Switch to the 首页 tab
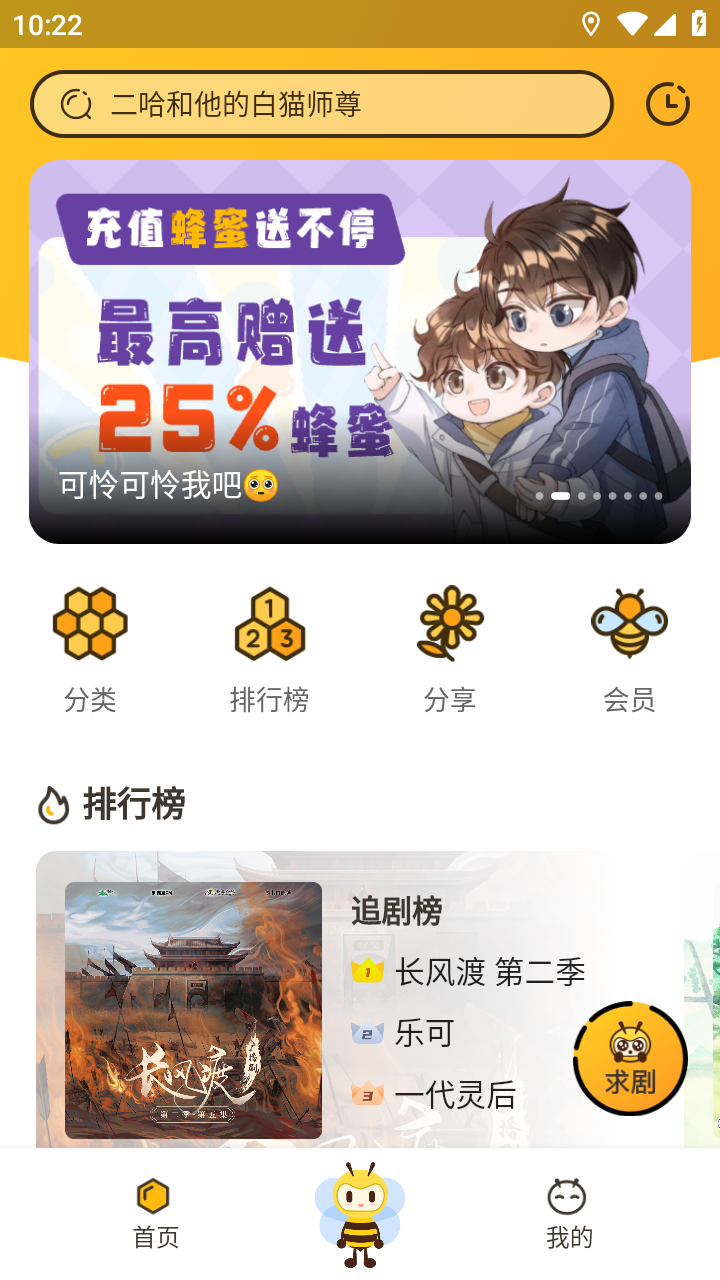 point(156,1214)
